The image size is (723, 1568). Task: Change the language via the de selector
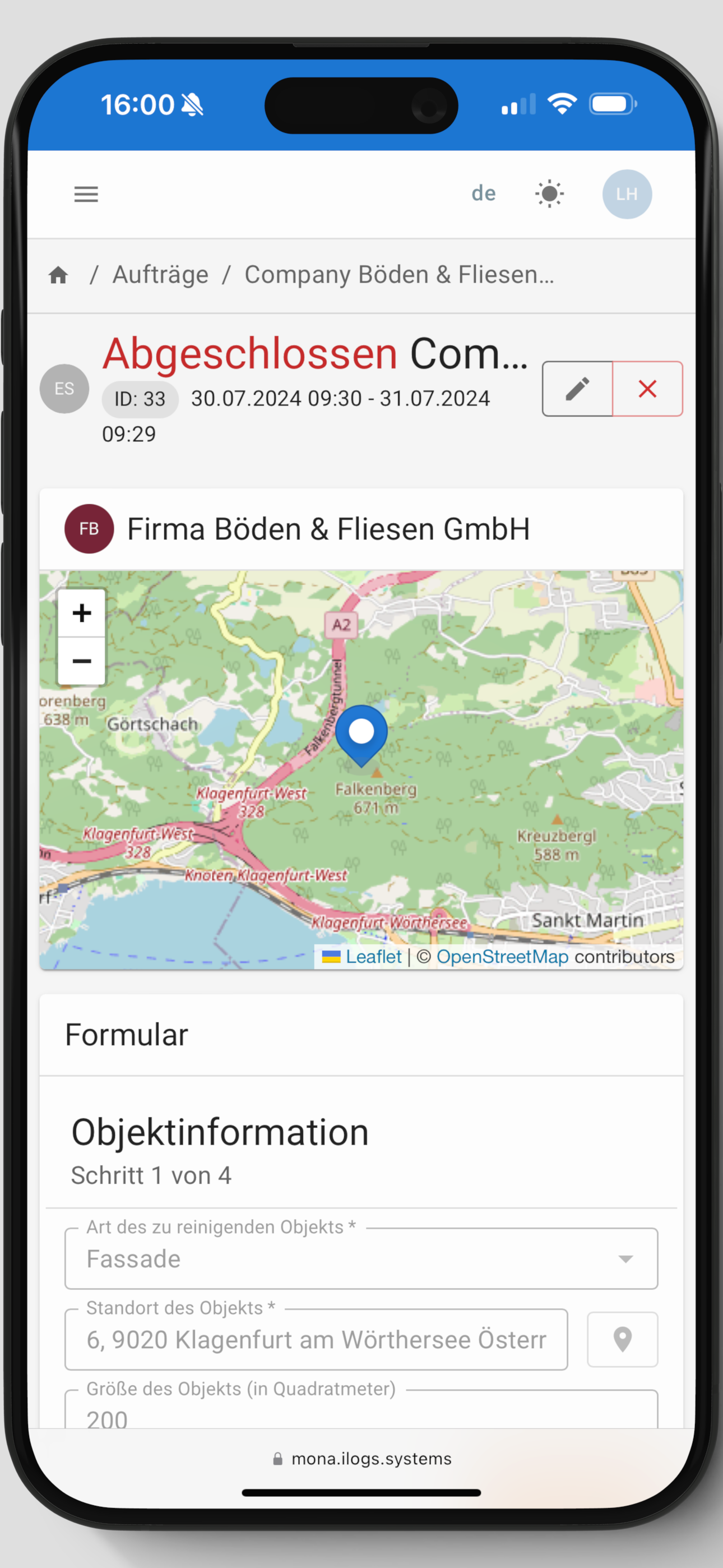click(484, 193)
